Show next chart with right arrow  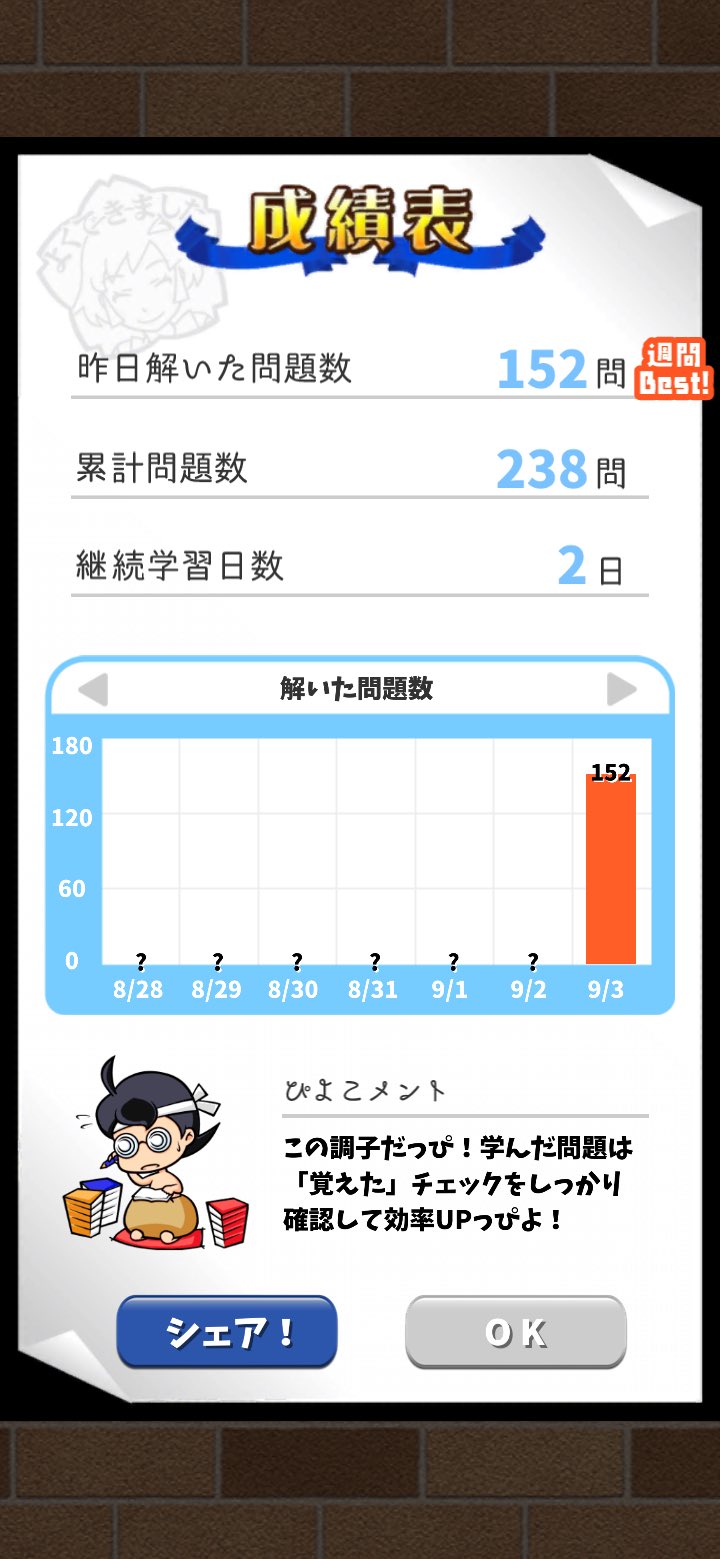pyautogui.click(x=621, y=689)
